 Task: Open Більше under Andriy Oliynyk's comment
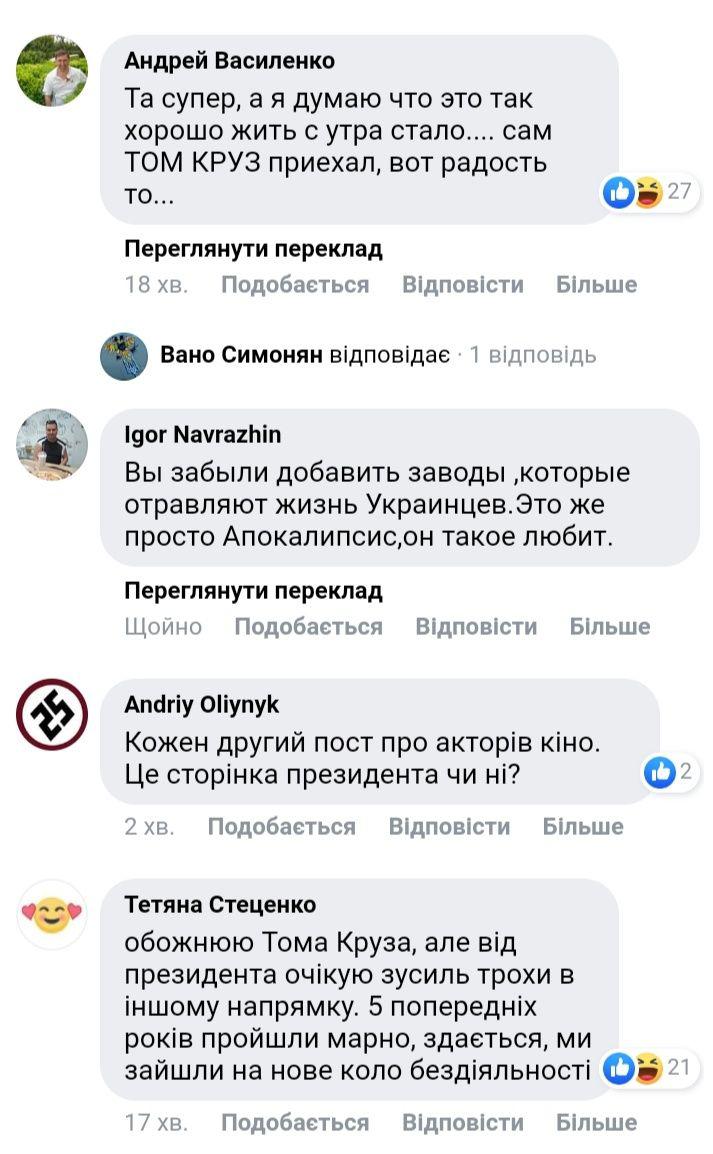[x=583, y=827]
